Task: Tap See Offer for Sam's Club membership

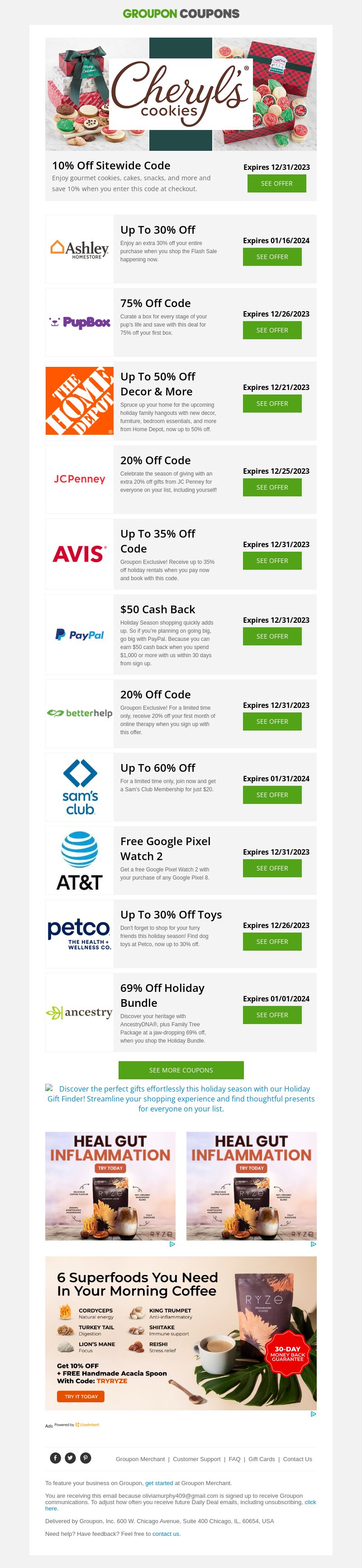Action: (x=272, y=795)
